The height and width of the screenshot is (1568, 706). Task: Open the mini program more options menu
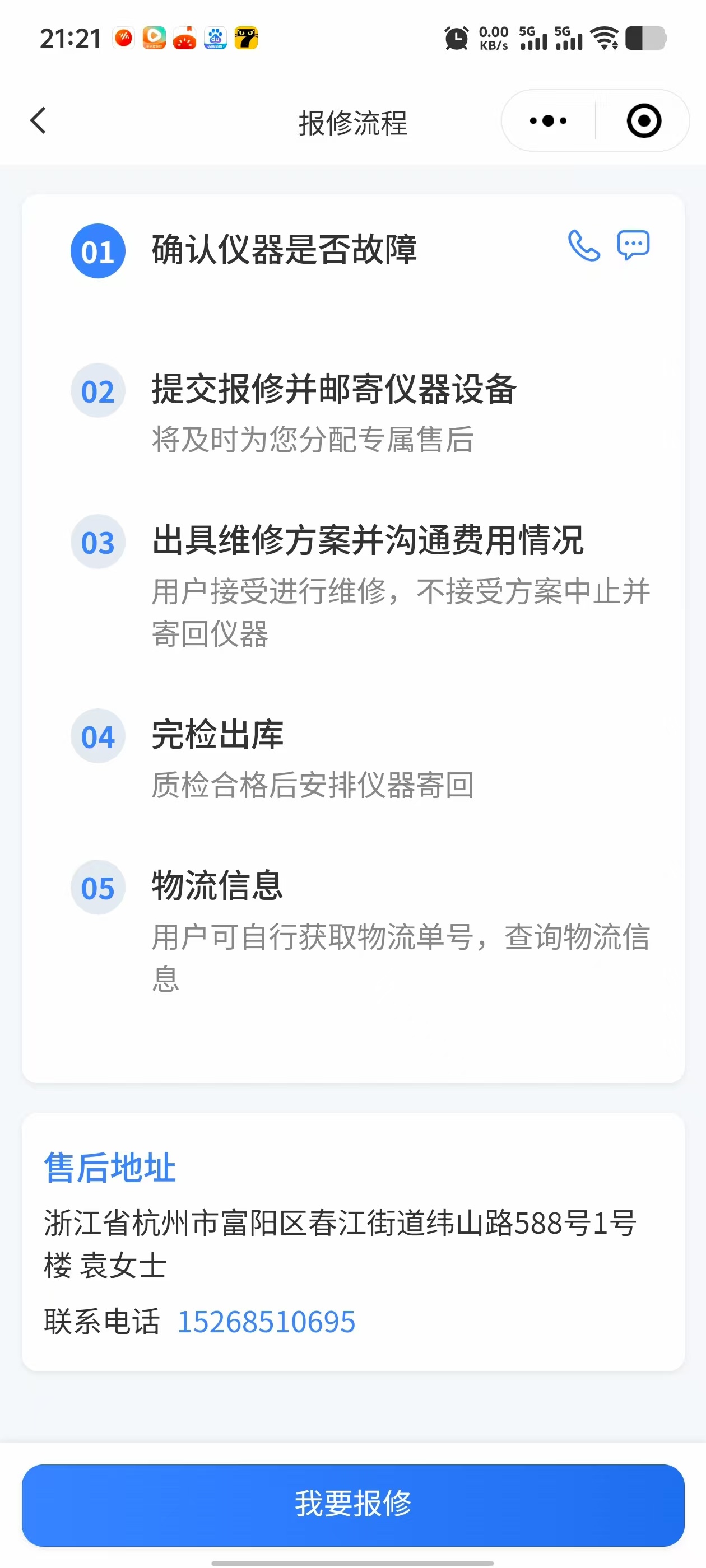tap(547, 120)
